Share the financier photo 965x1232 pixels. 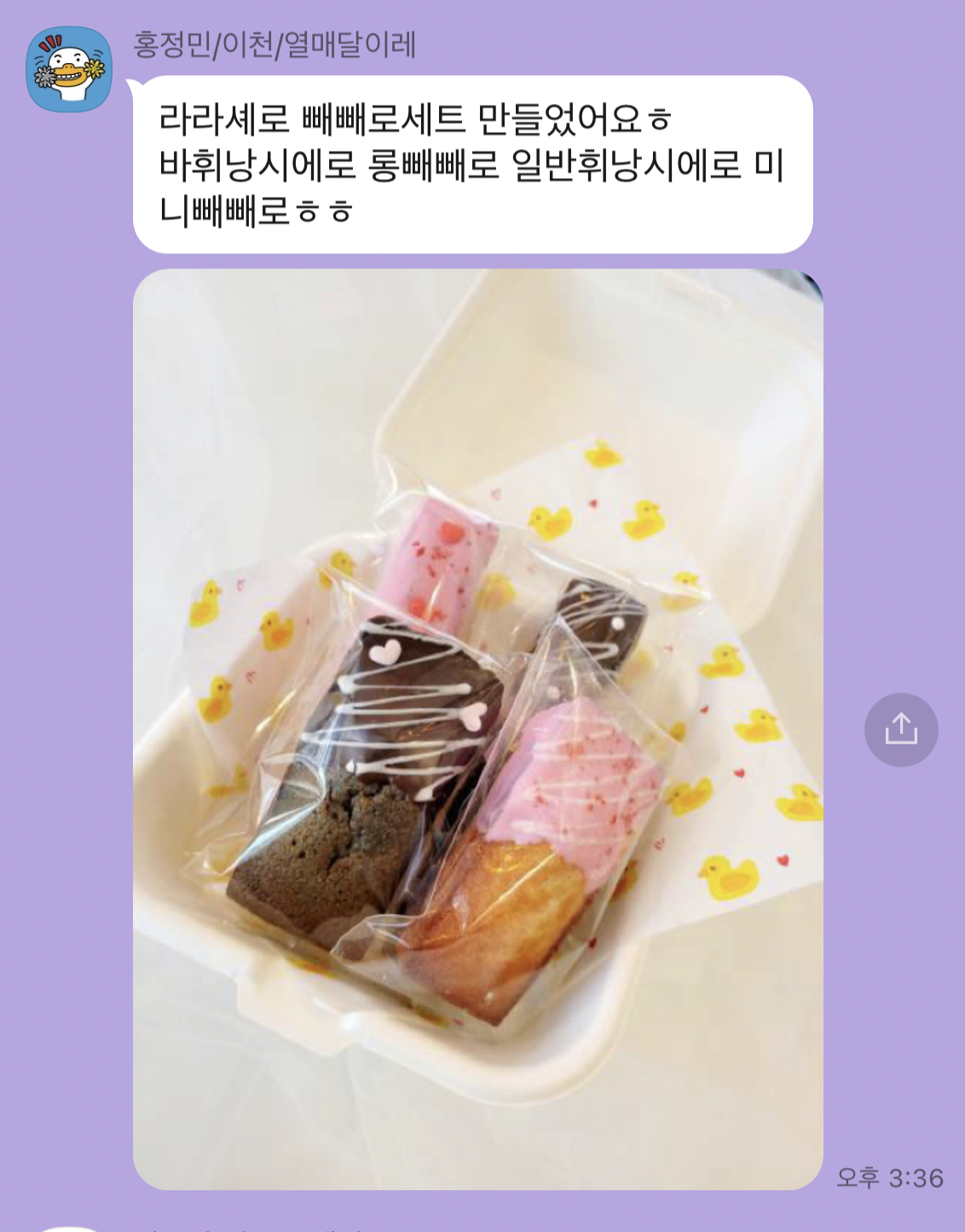click(x=901, y=730)
